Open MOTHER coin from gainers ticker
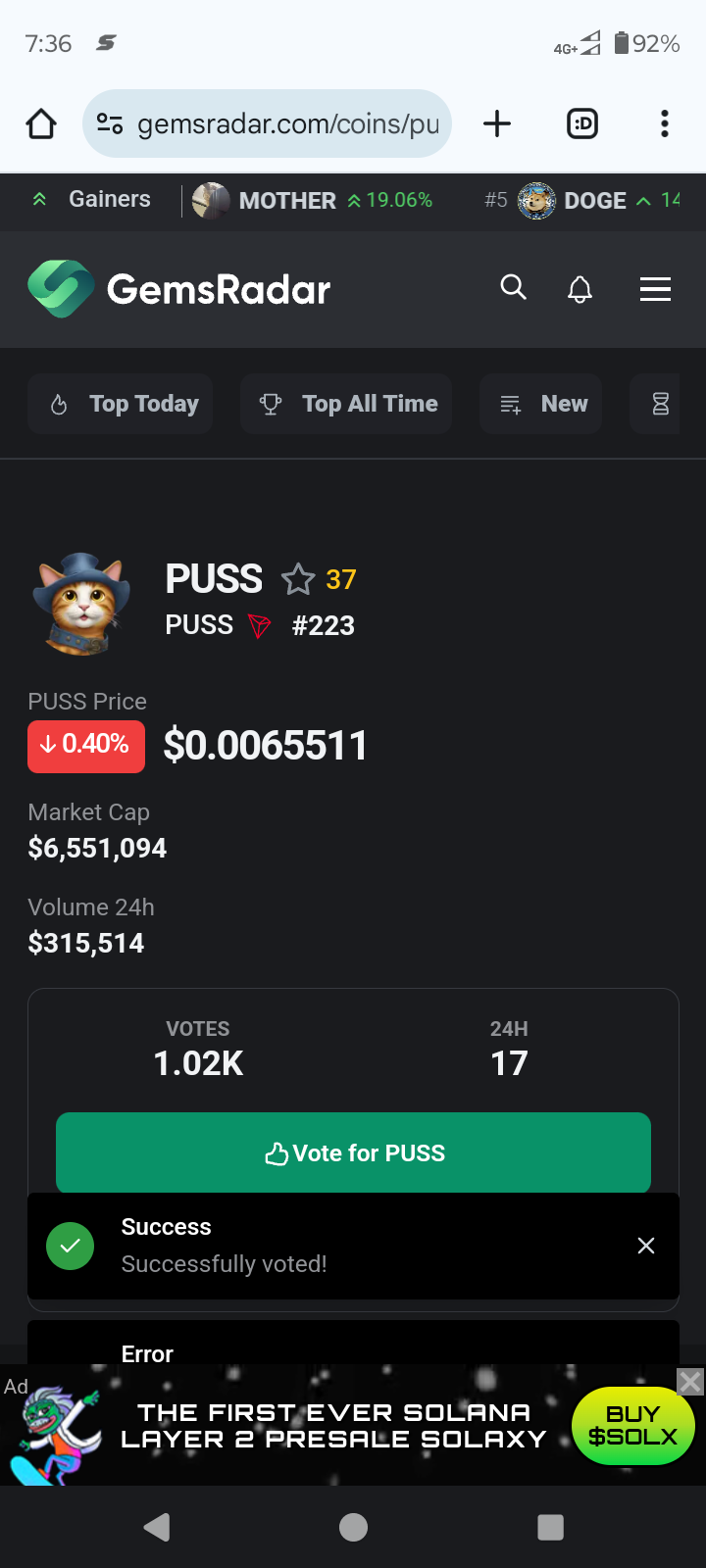 point(312,201)
